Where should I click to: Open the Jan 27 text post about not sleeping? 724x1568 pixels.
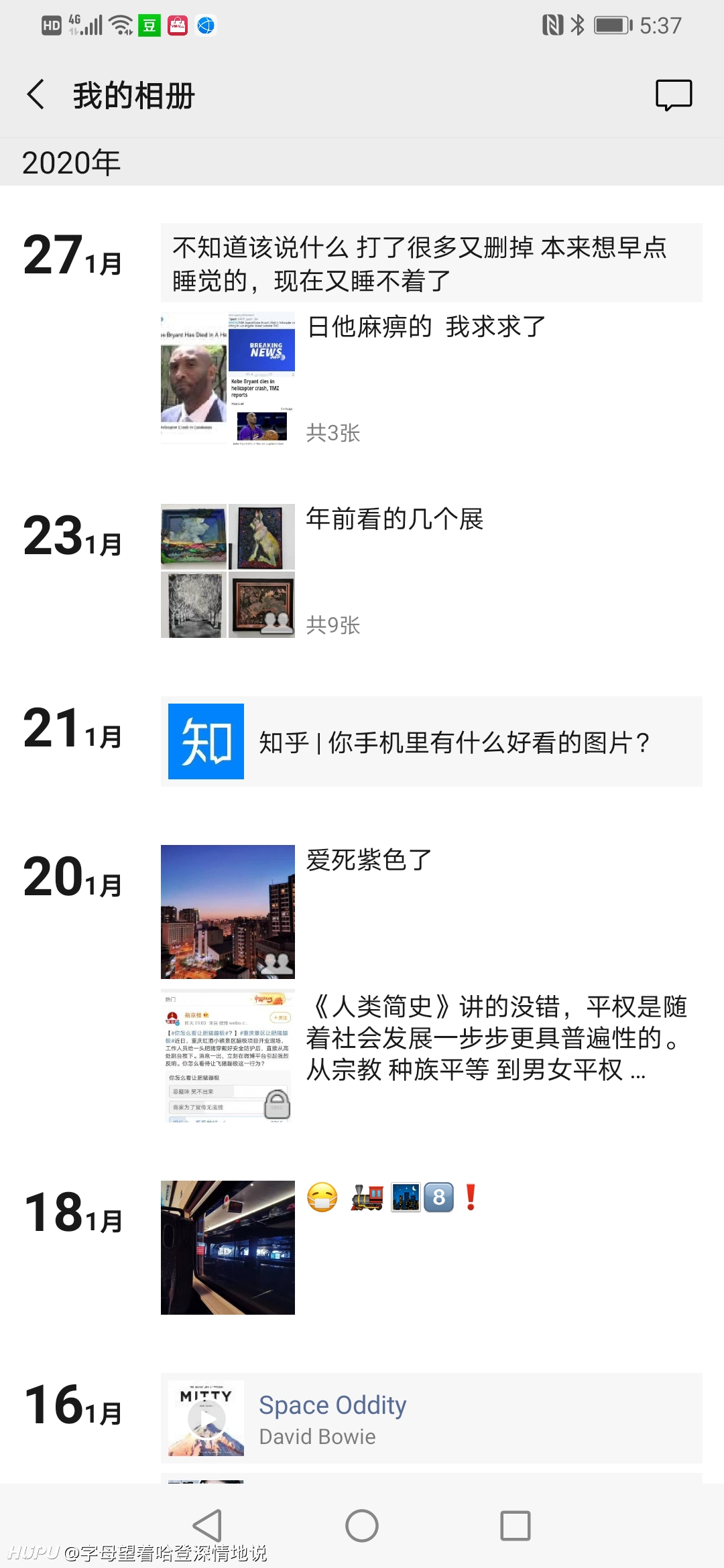[x=431, y=263]
